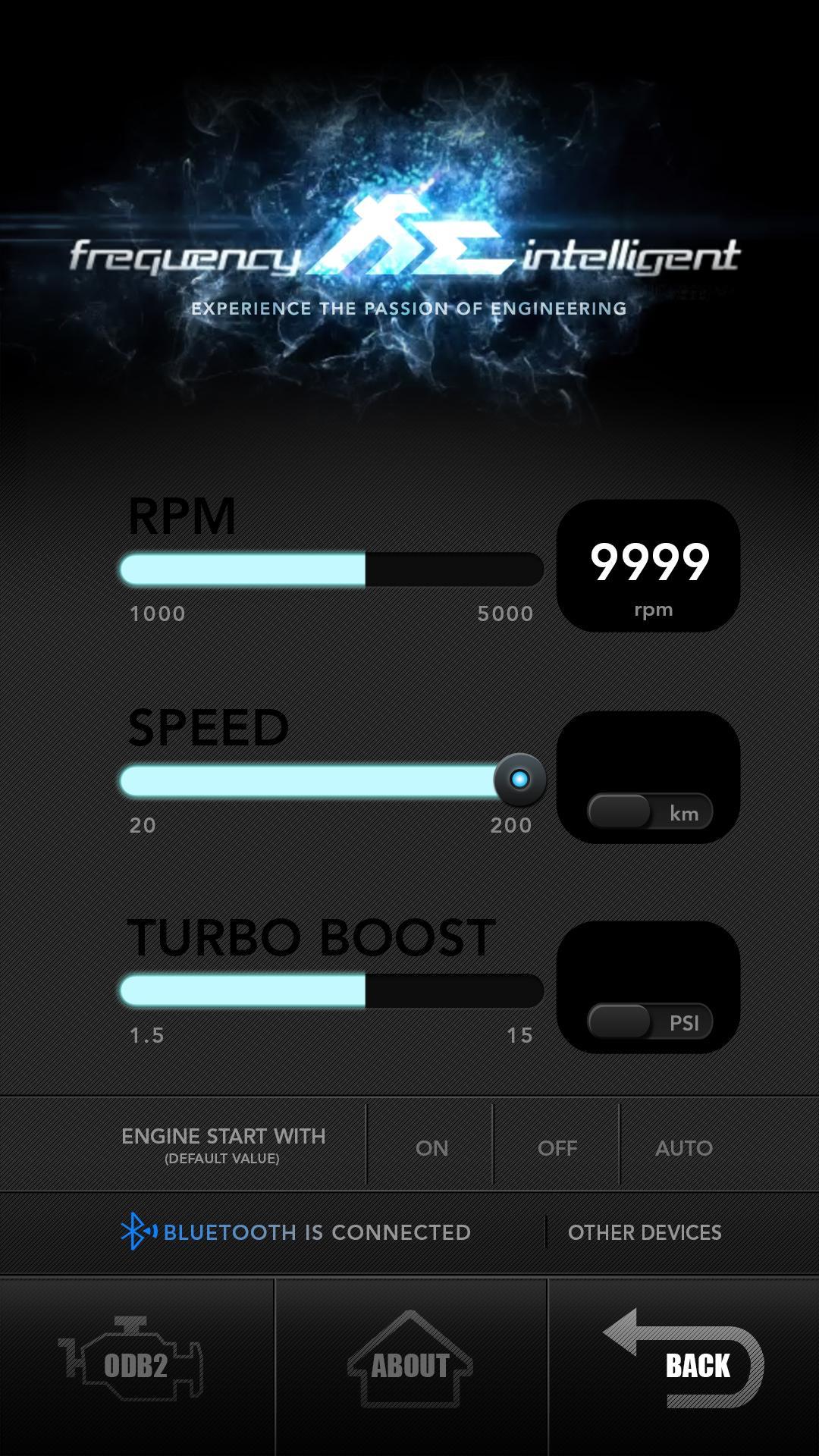Set engine start to ON
The width and height of the screenshot is (819, 1456).
pyautogui.click(x=431, y=1147)
